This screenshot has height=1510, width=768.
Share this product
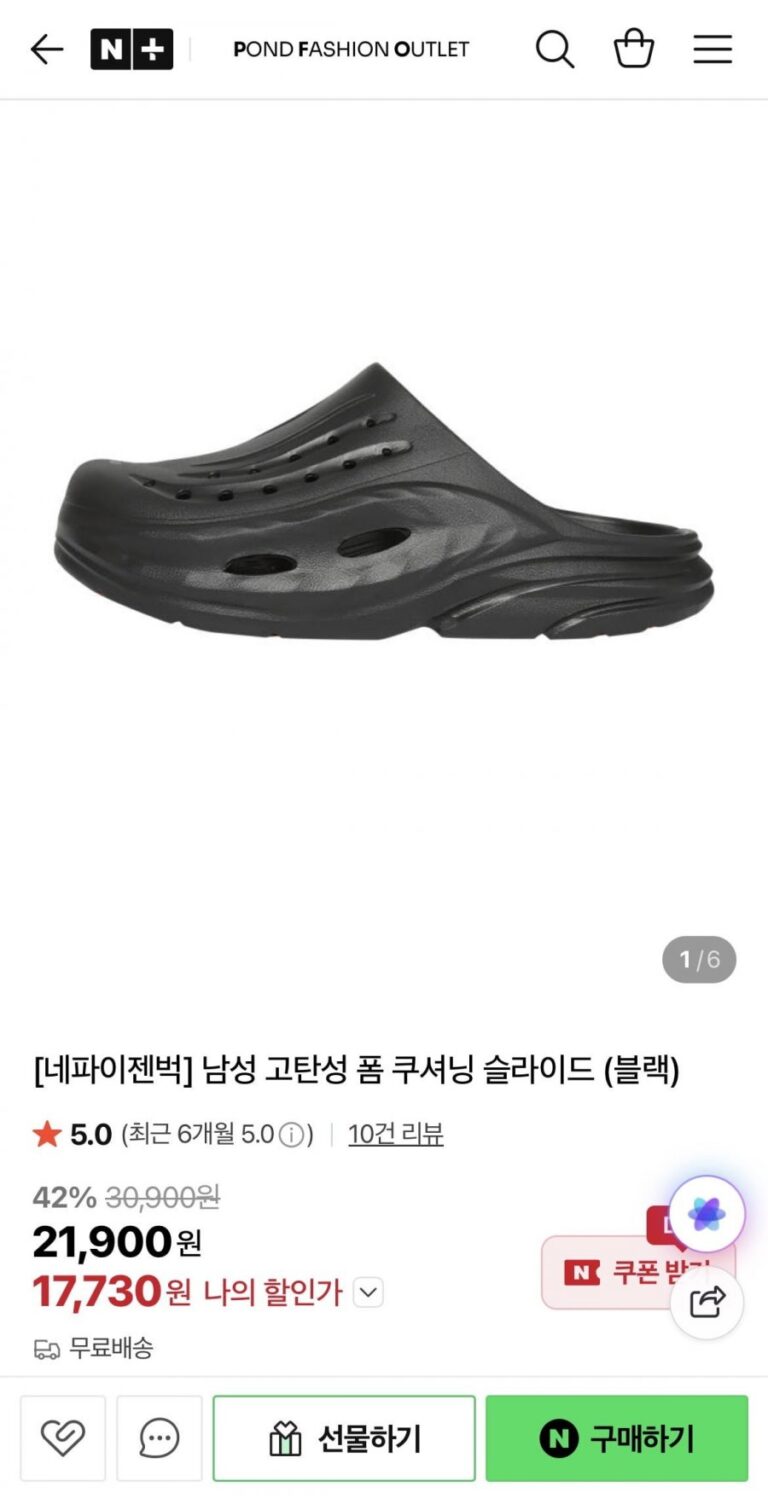coord(707,1302)
